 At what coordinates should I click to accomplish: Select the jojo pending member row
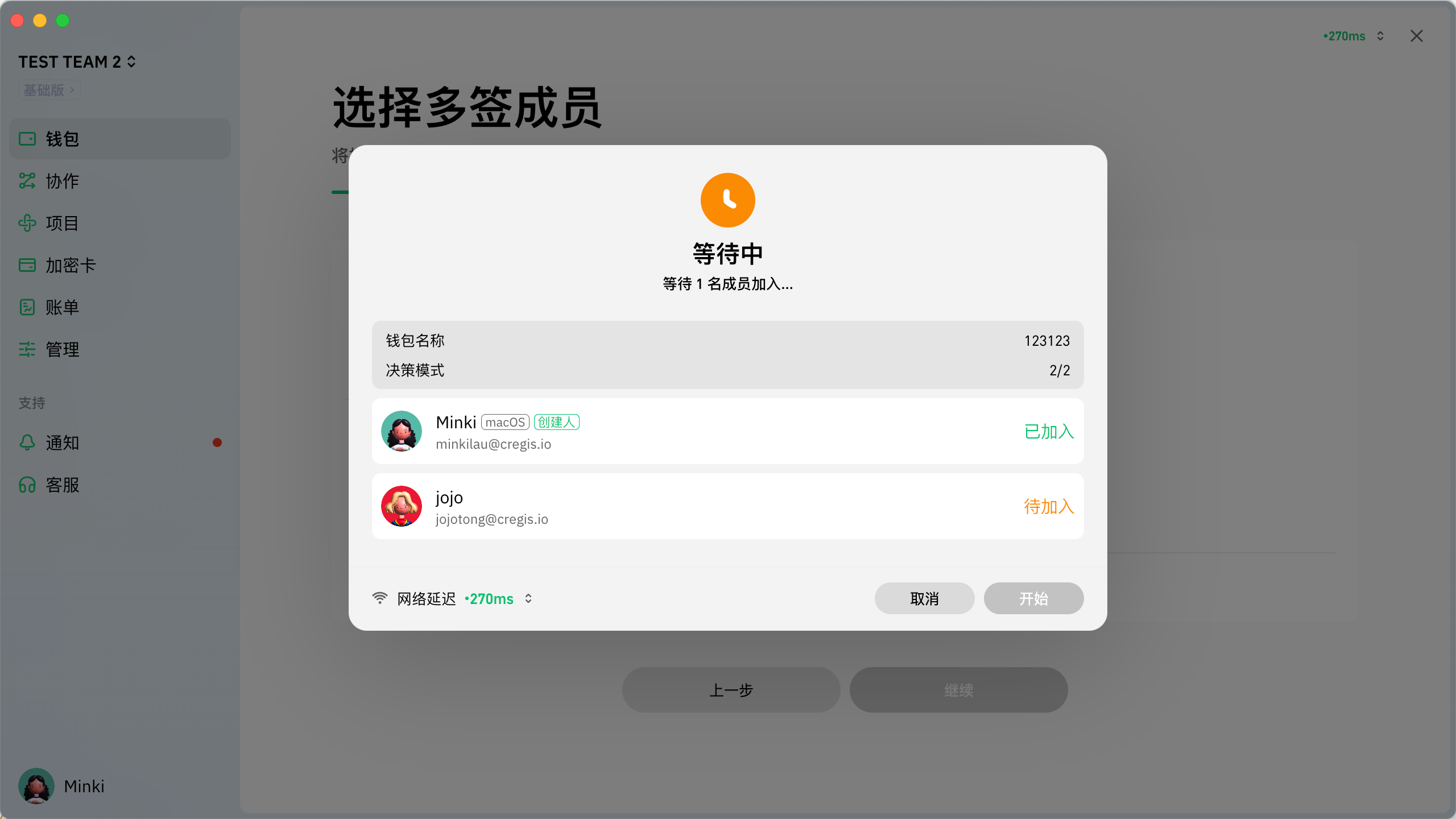click(x=727, y=506)
